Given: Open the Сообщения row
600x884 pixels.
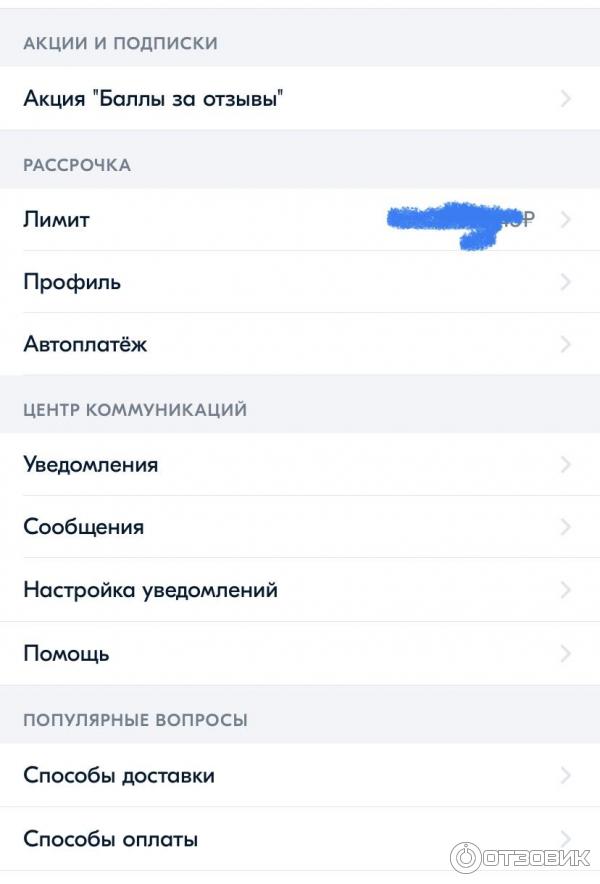Looking at the screenshot, I should pyautogui.click(x=300, y=527).
